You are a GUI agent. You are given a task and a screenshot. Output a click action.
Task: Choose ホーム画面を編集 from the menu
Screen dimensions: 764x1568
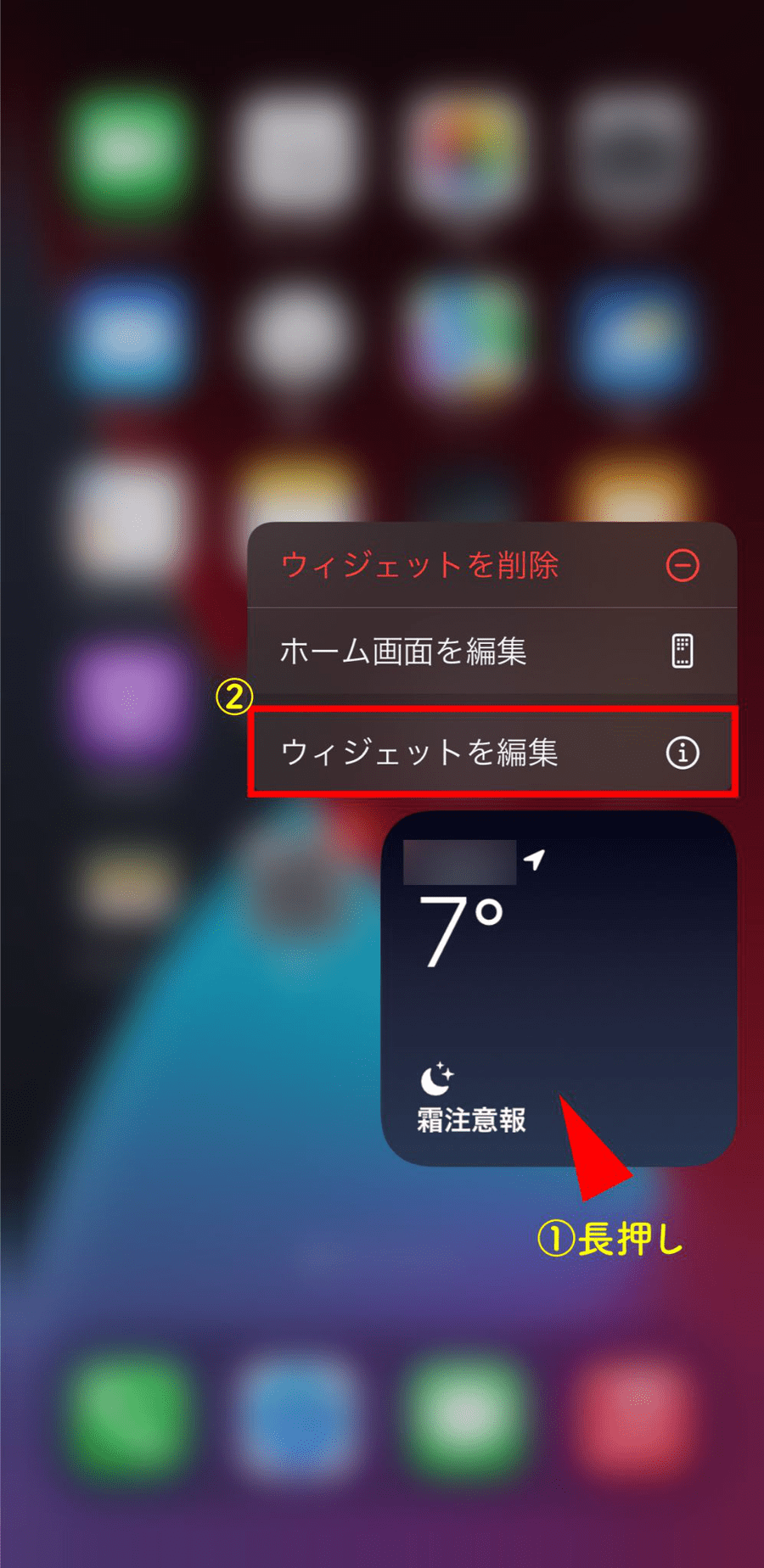point(492,651)
